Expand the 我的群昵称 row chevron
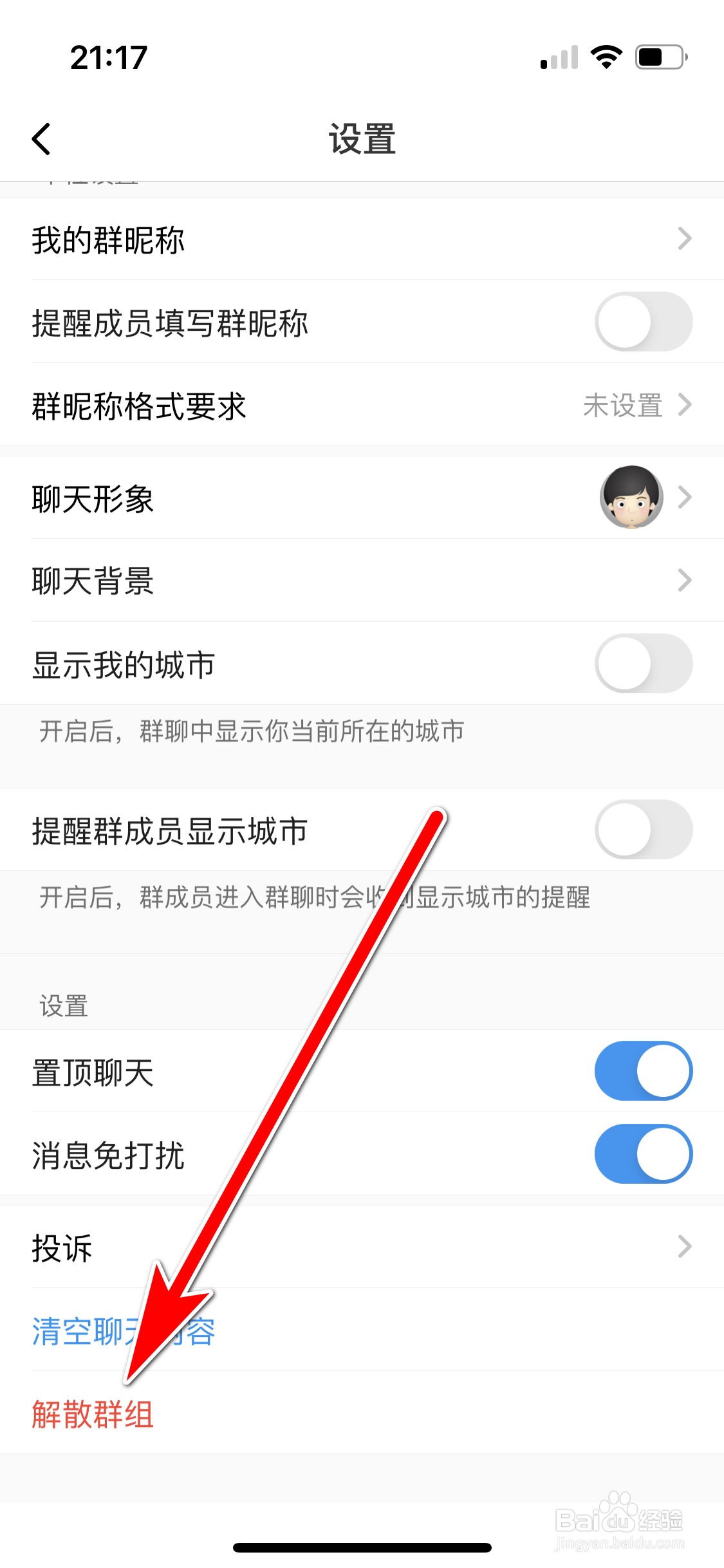Screen dimensions: 724x1568 point(685,240)
